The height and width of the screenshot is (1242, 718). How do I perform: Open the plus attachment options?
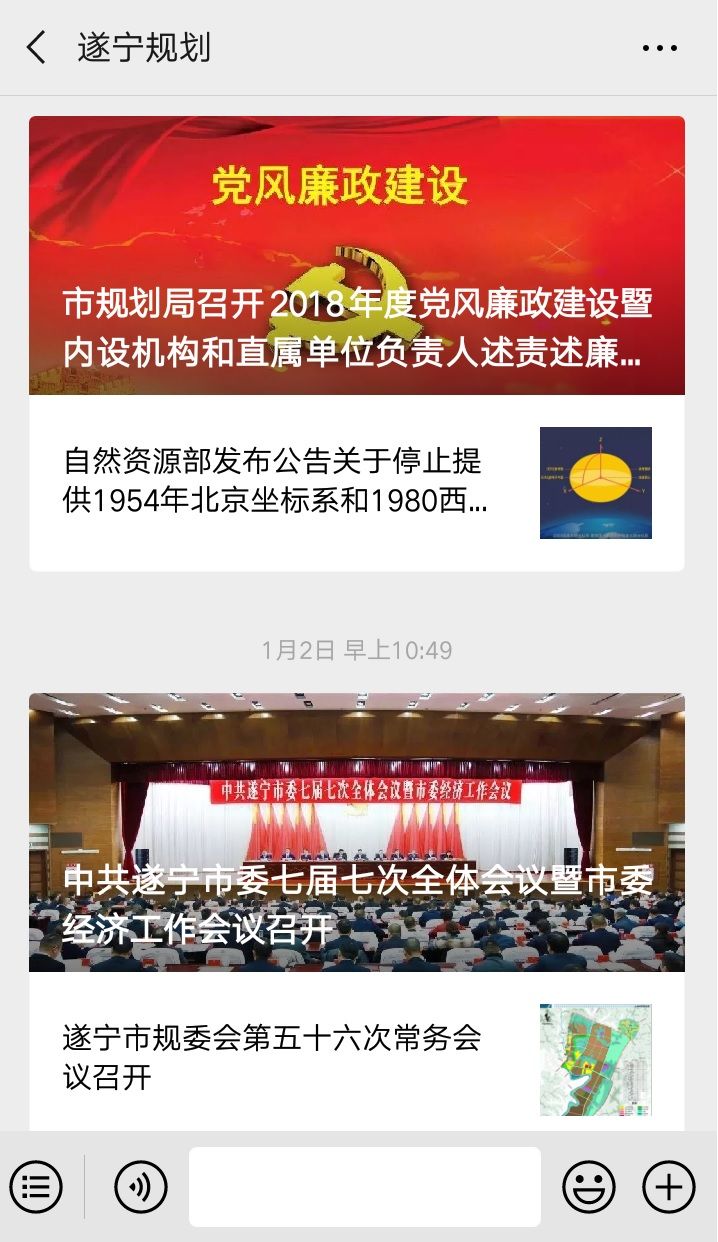(x=669, y=1187)
